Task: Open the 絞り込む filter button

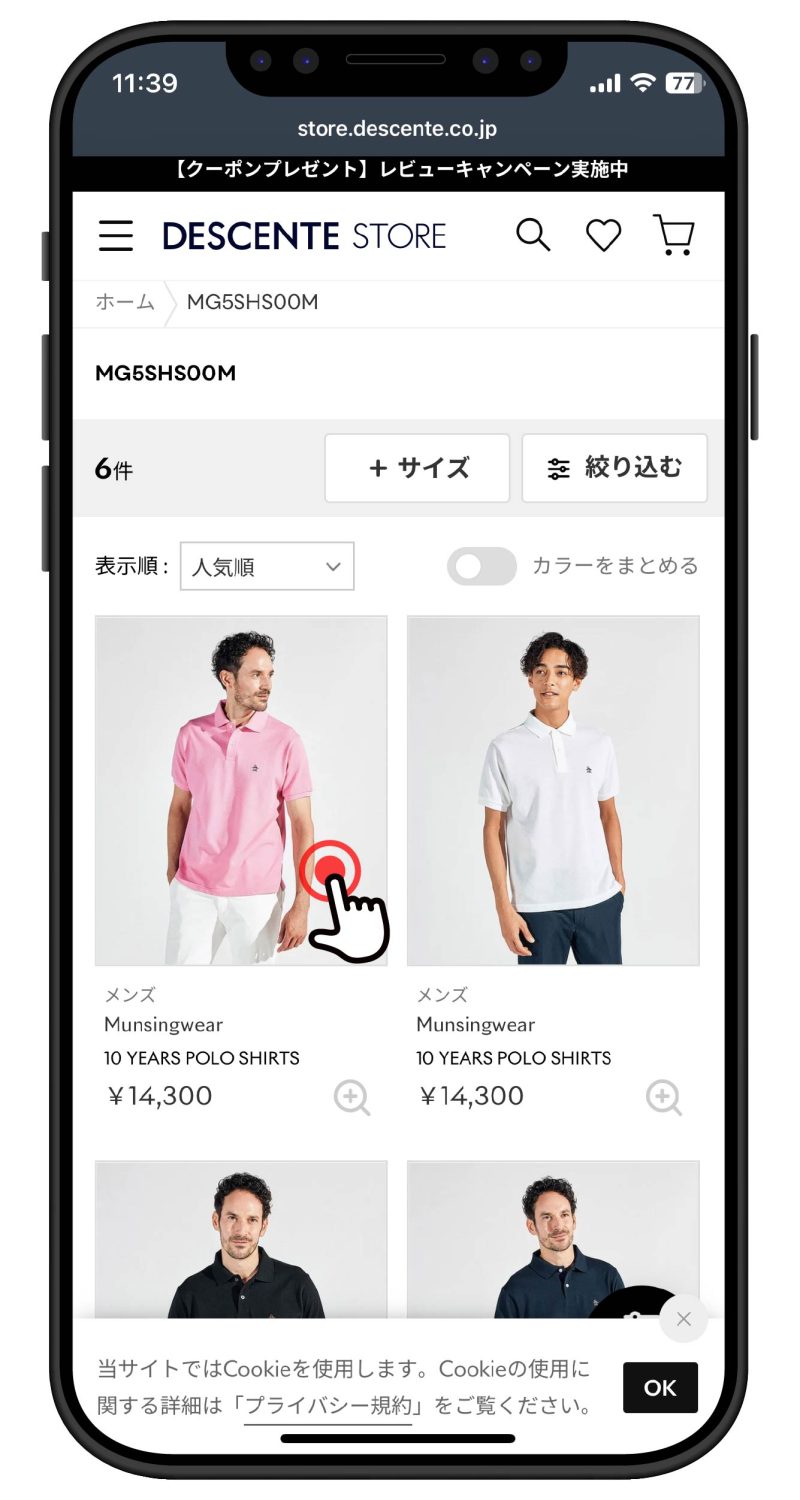Action: [614, 468]
